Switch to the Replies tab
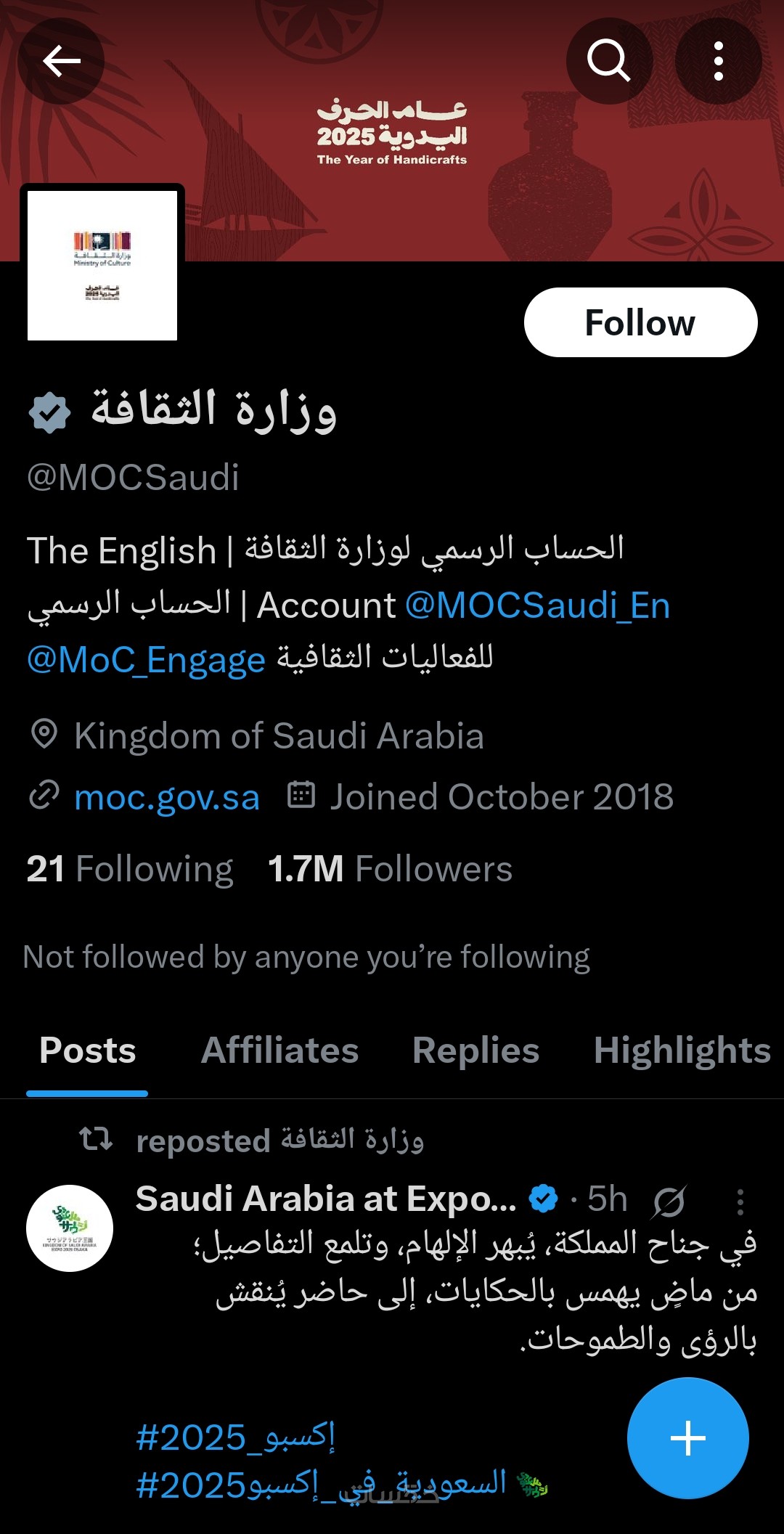The height and width of the screenshot is (1534, 784). tap(475, 1050)
